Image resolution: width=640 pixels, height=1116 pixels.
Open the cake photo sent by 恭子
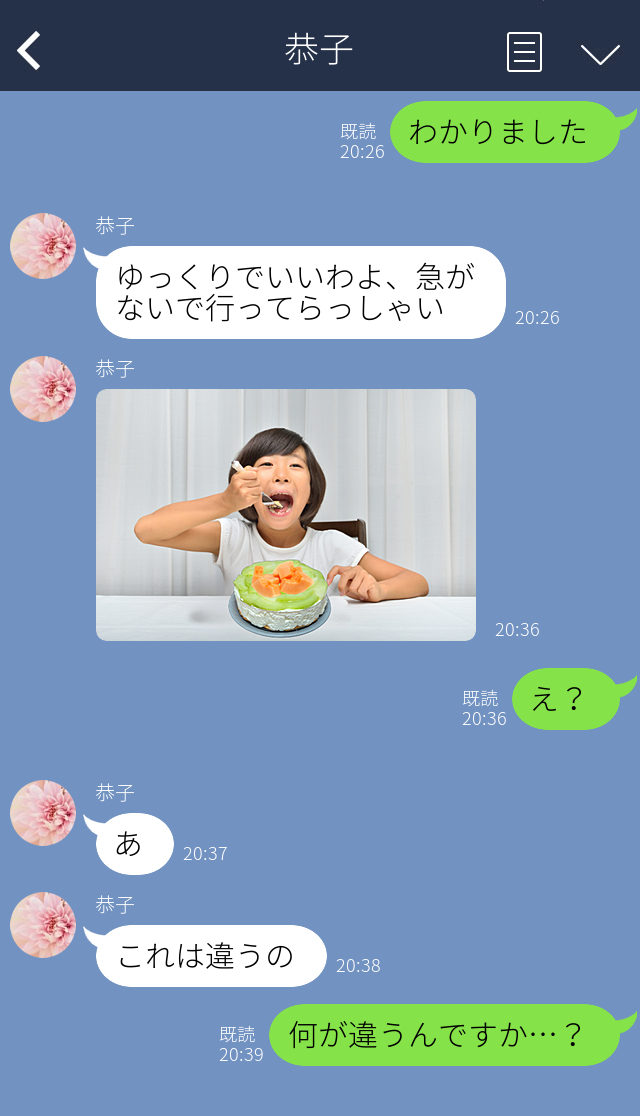click(286, 514)
